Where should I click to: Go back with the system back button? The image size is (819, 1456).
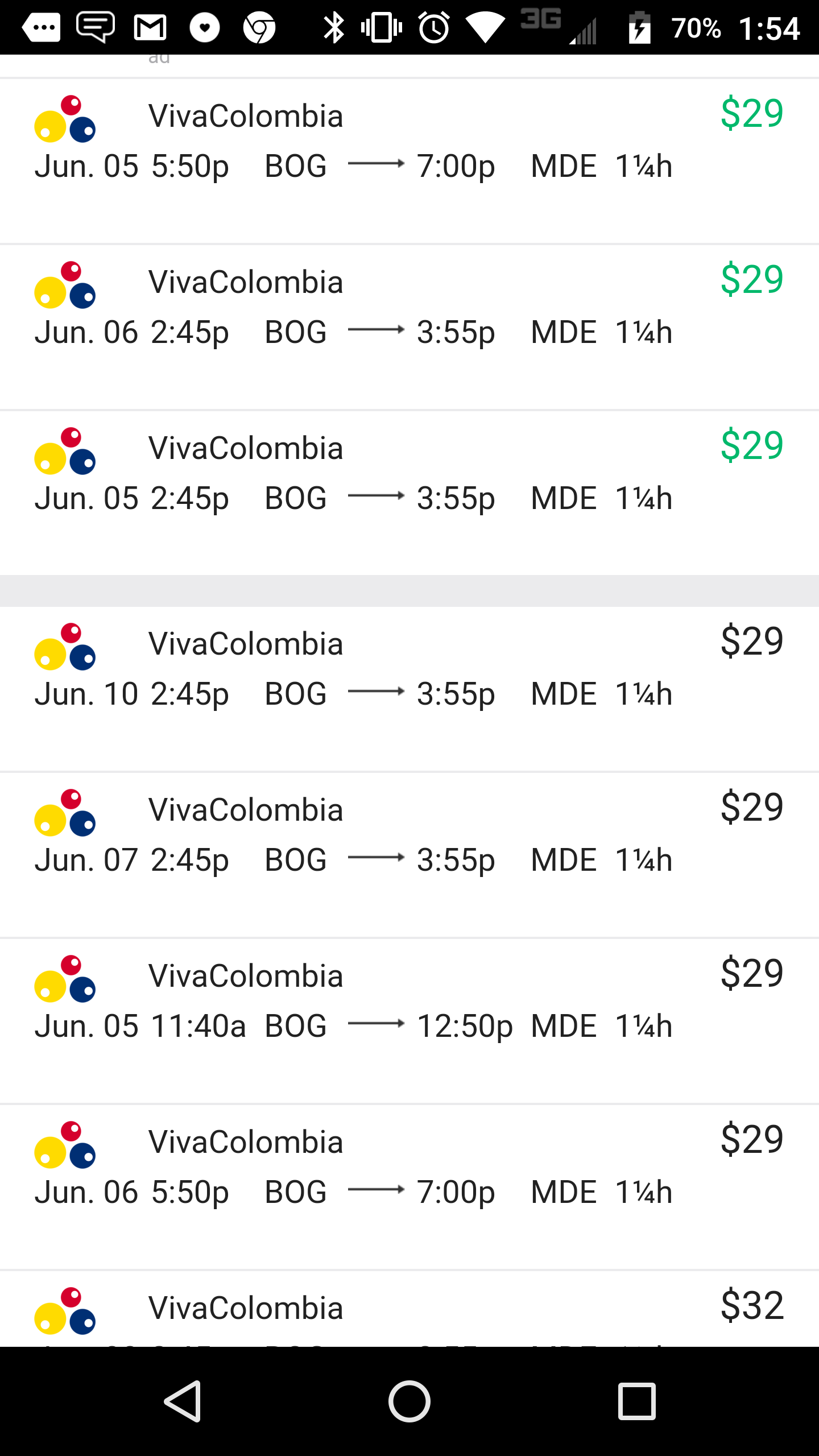(183, 1401)
